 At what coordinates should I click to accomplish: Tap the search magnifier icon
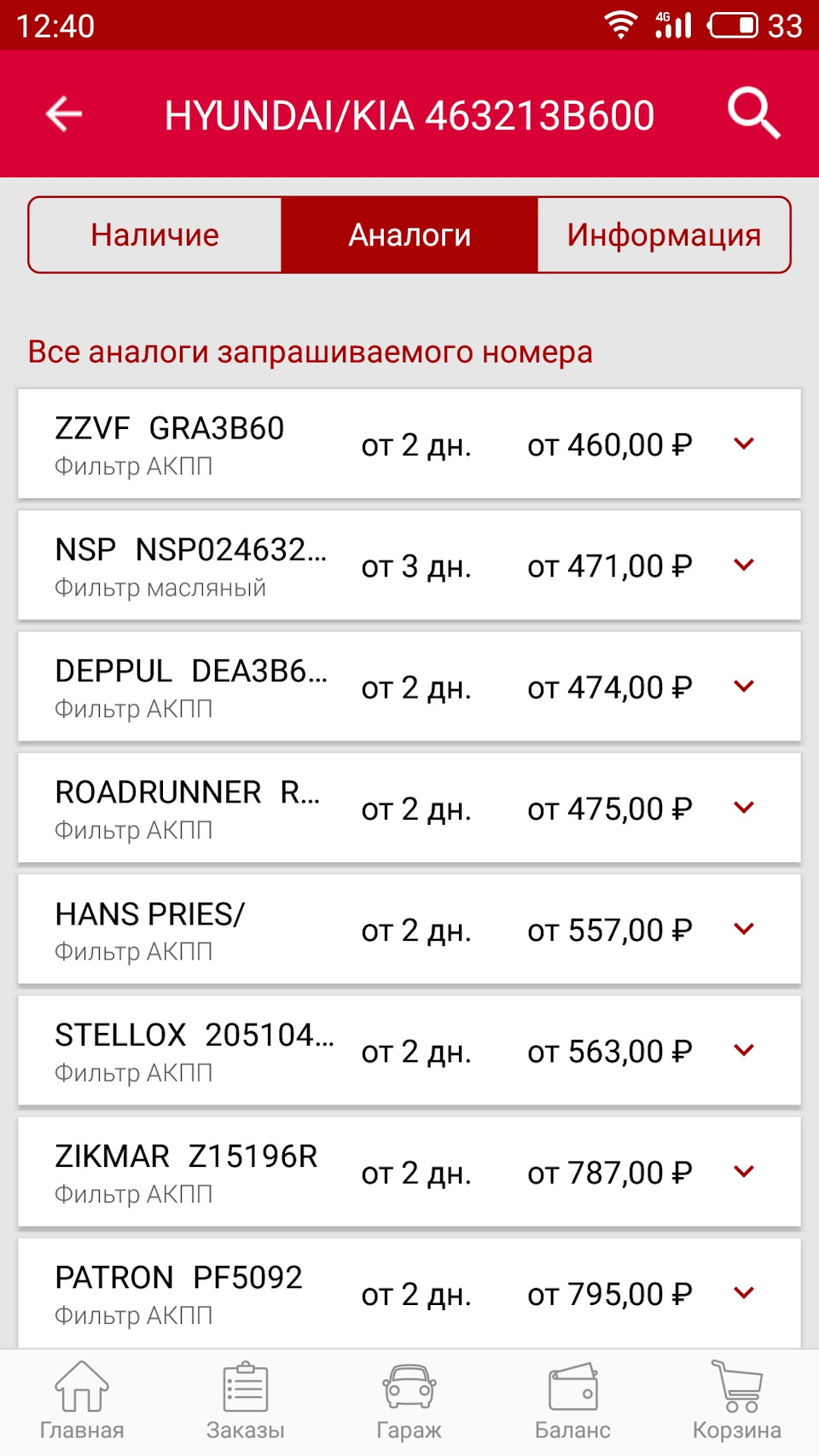(x=754, y=113)
